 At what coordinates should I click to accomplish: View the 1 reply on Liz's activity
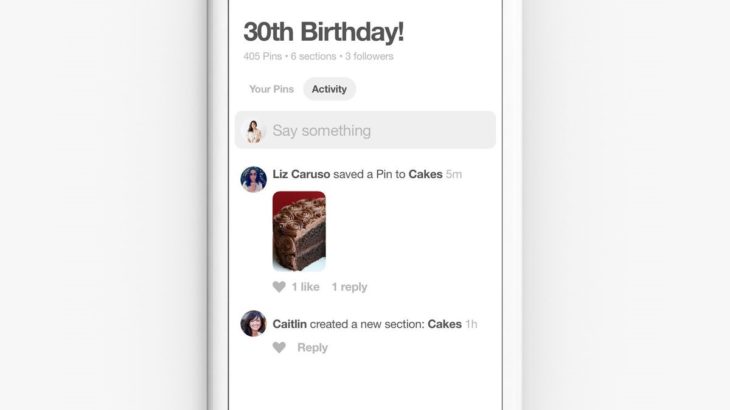coord(349,287)
